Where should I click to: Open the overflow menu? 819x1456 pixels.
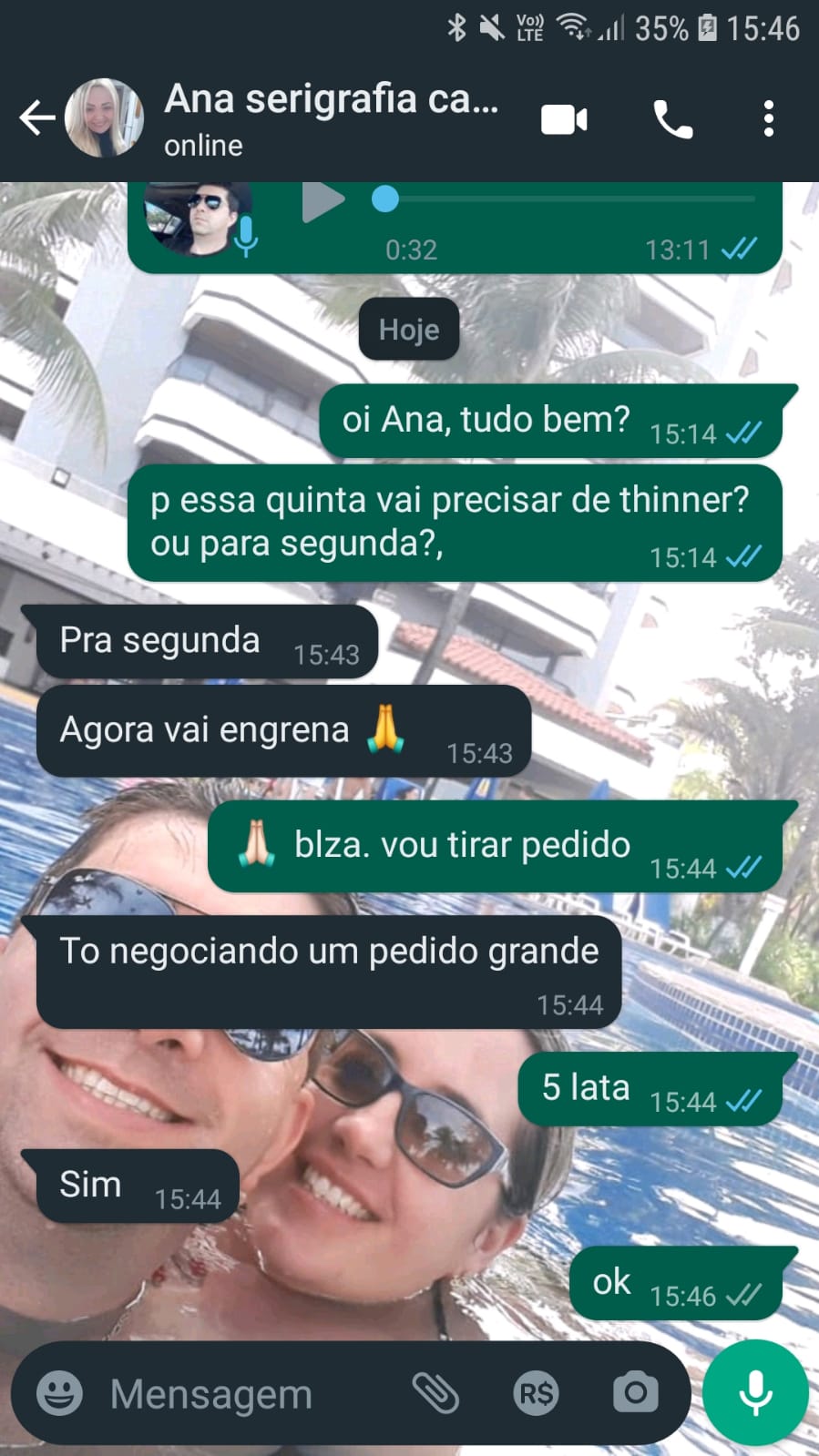769,119
